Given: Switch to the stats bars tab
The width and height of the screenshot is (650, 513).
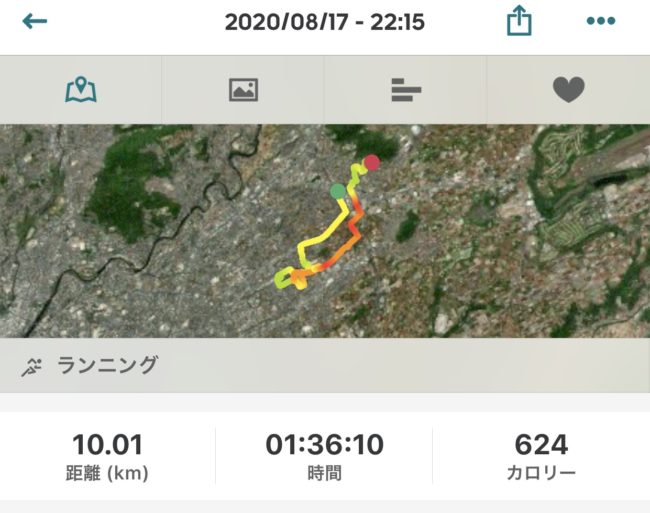Looking at the screenshot, I should 405,90.
